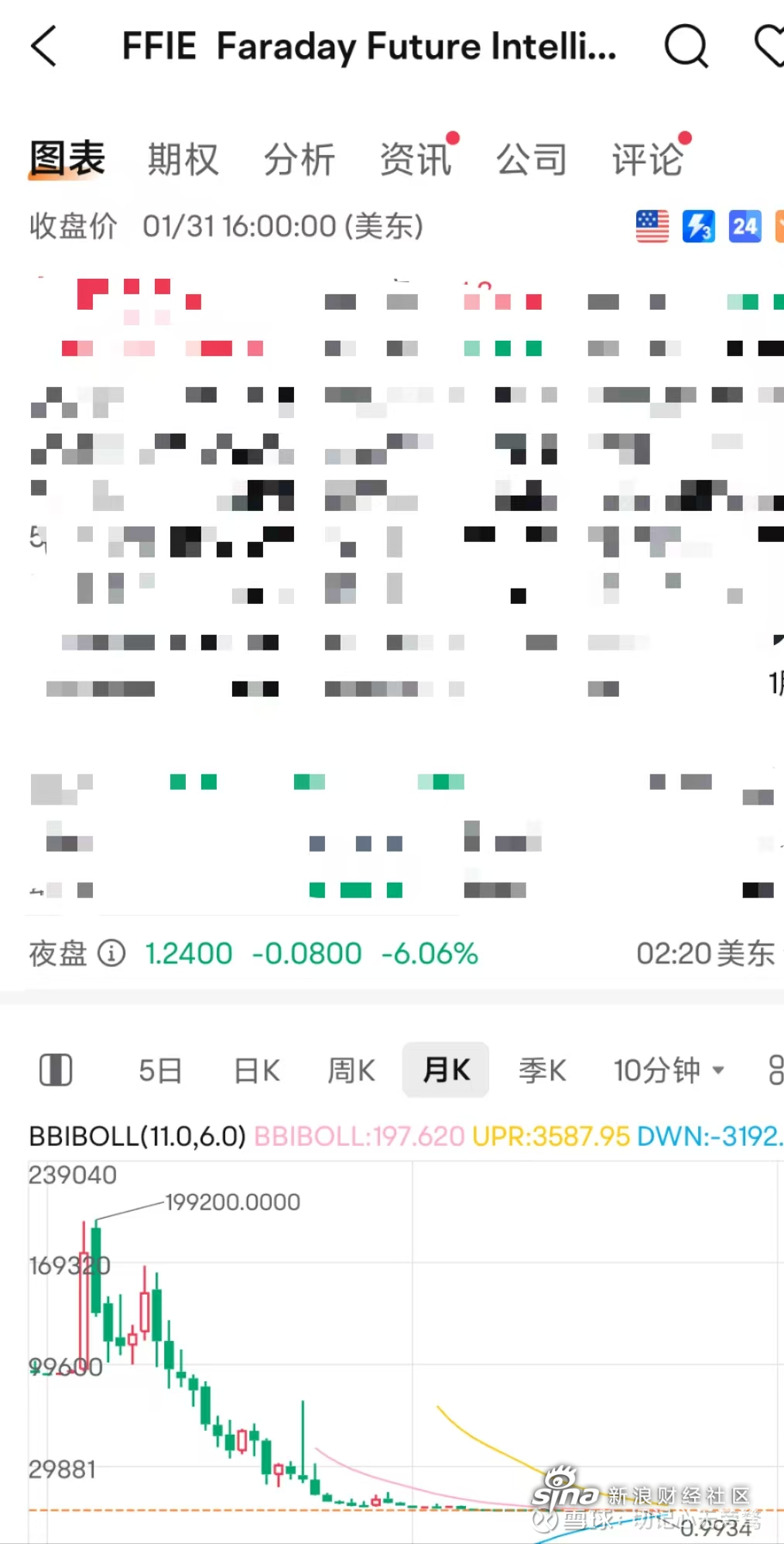
Task: Toggle the chart layout split icon
Action: coord(56,1070)
